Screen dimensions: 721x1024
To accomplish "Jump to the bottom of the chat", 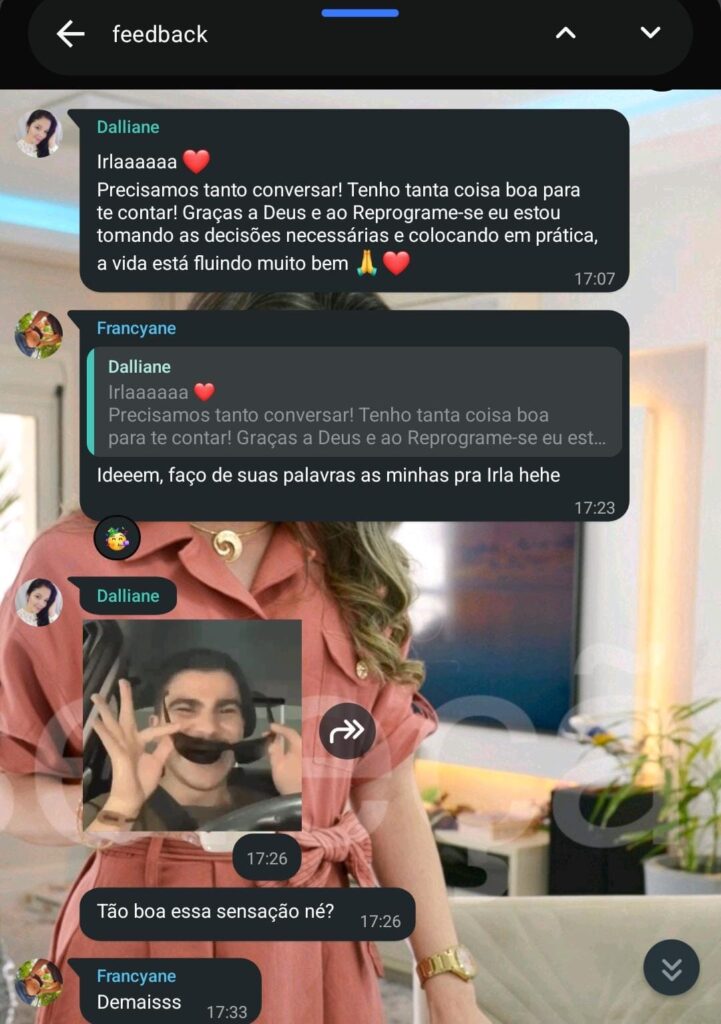I will [671, 968].
